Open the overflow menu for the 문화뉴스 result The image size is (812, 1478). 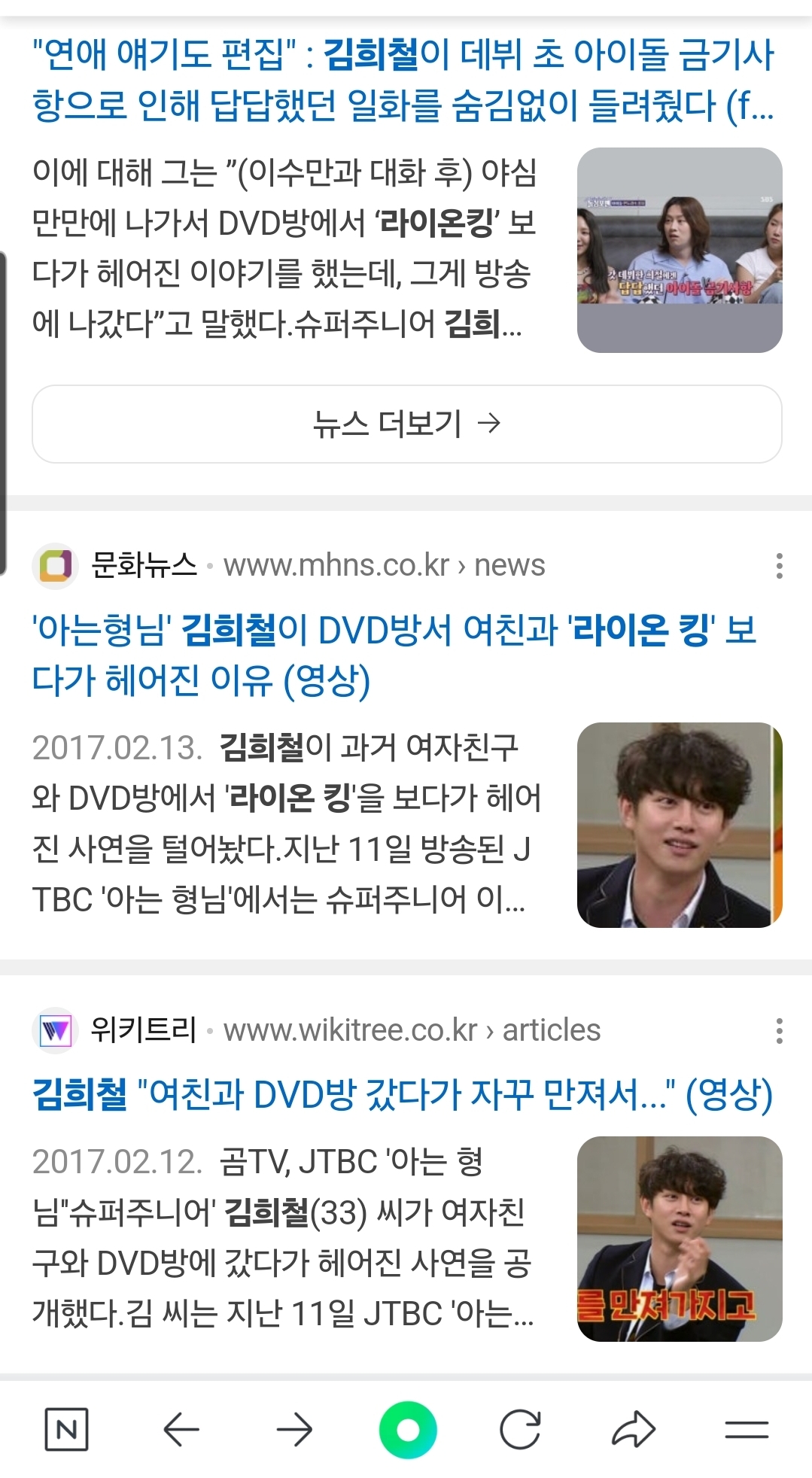click(779, 566)
